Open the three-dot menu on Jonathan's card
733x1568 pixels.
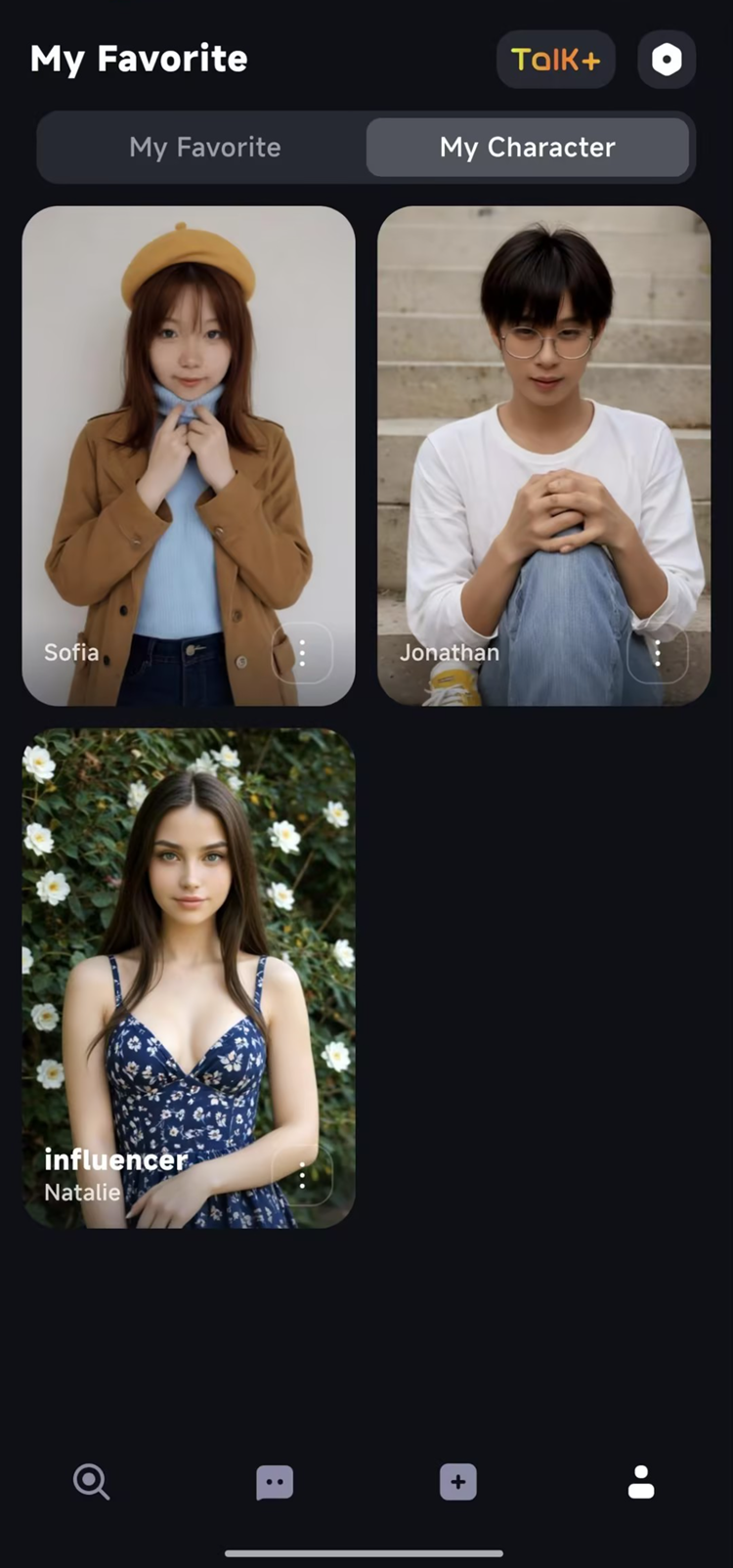[658, 653]
